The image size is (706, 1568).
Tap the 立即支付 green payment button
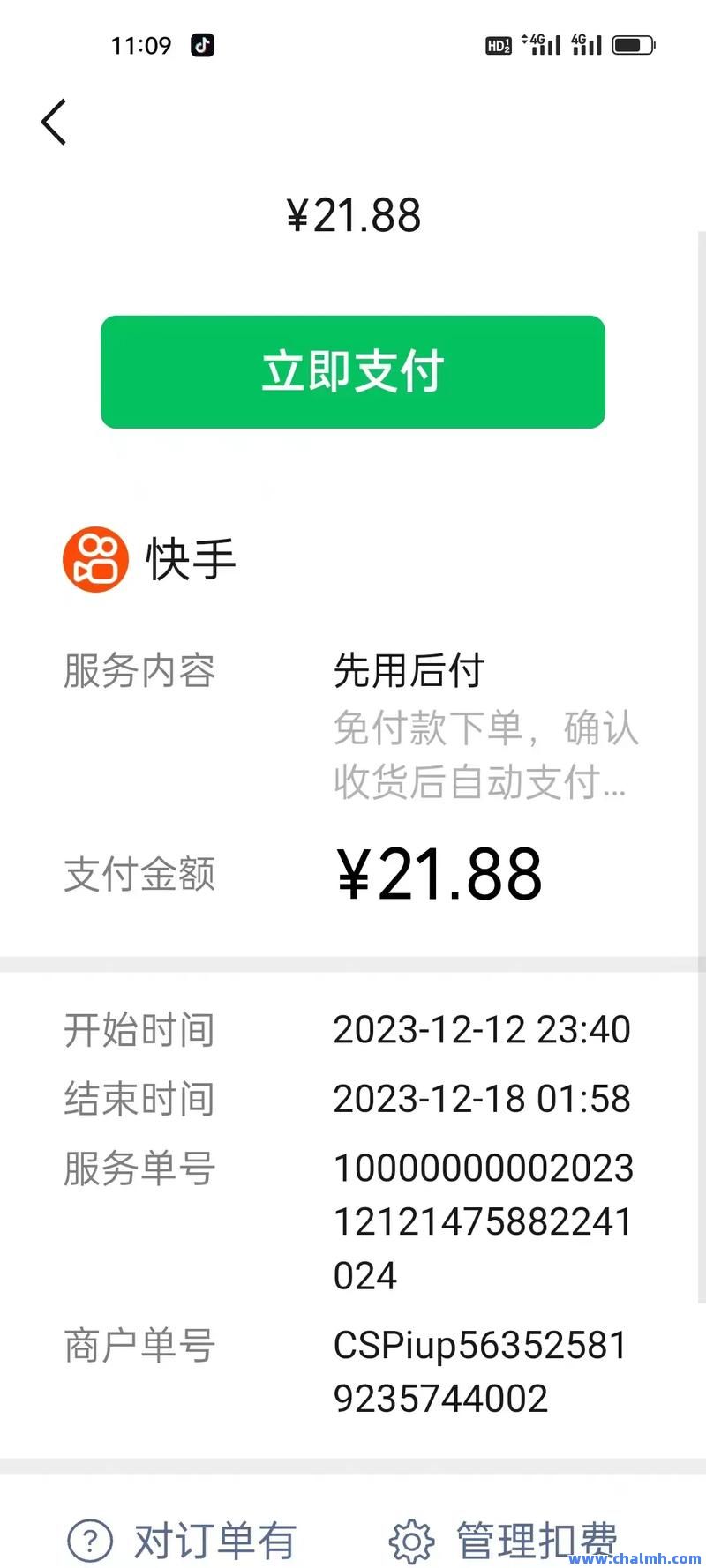point(353,372)
